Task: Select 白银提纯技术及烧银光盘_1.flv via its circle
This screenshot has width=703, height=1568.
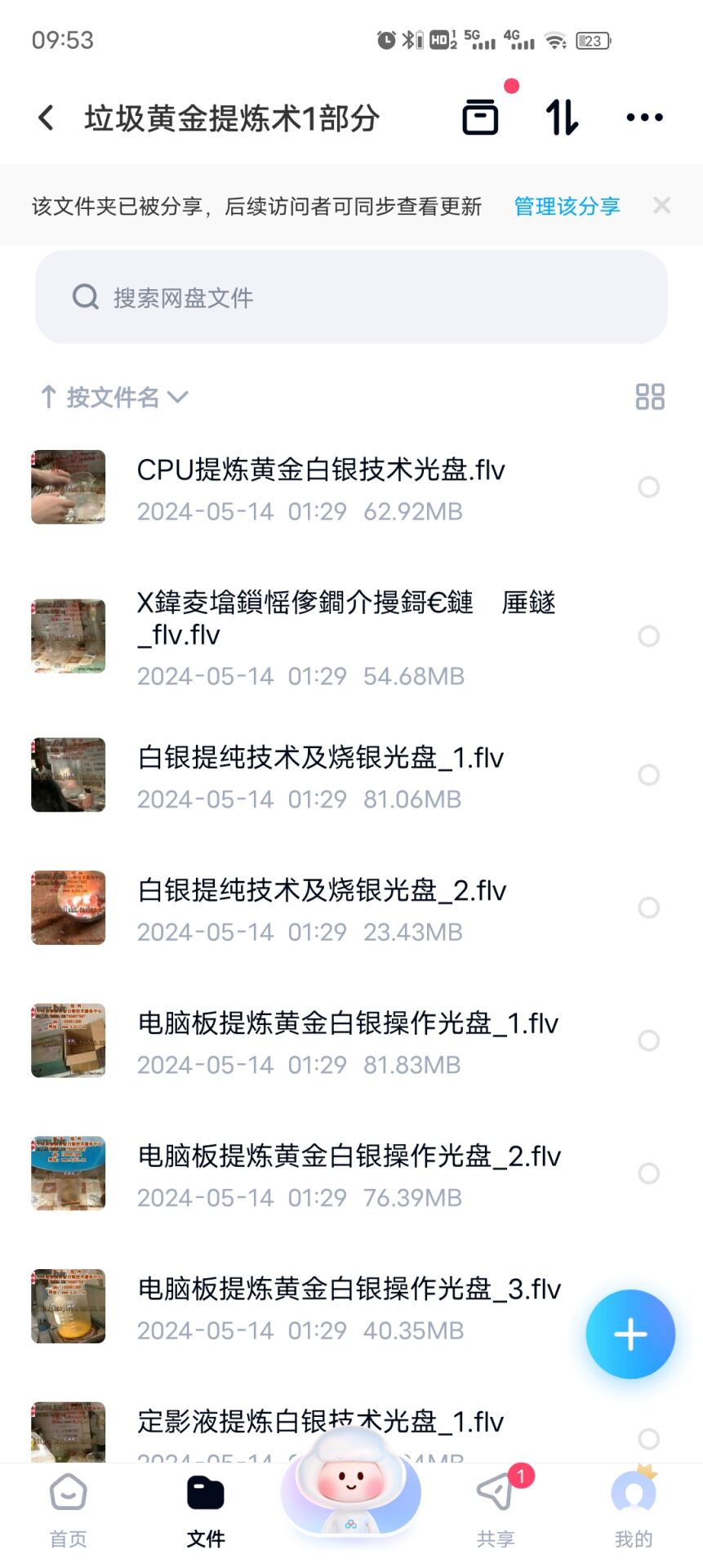Action: tap(649, 775)
